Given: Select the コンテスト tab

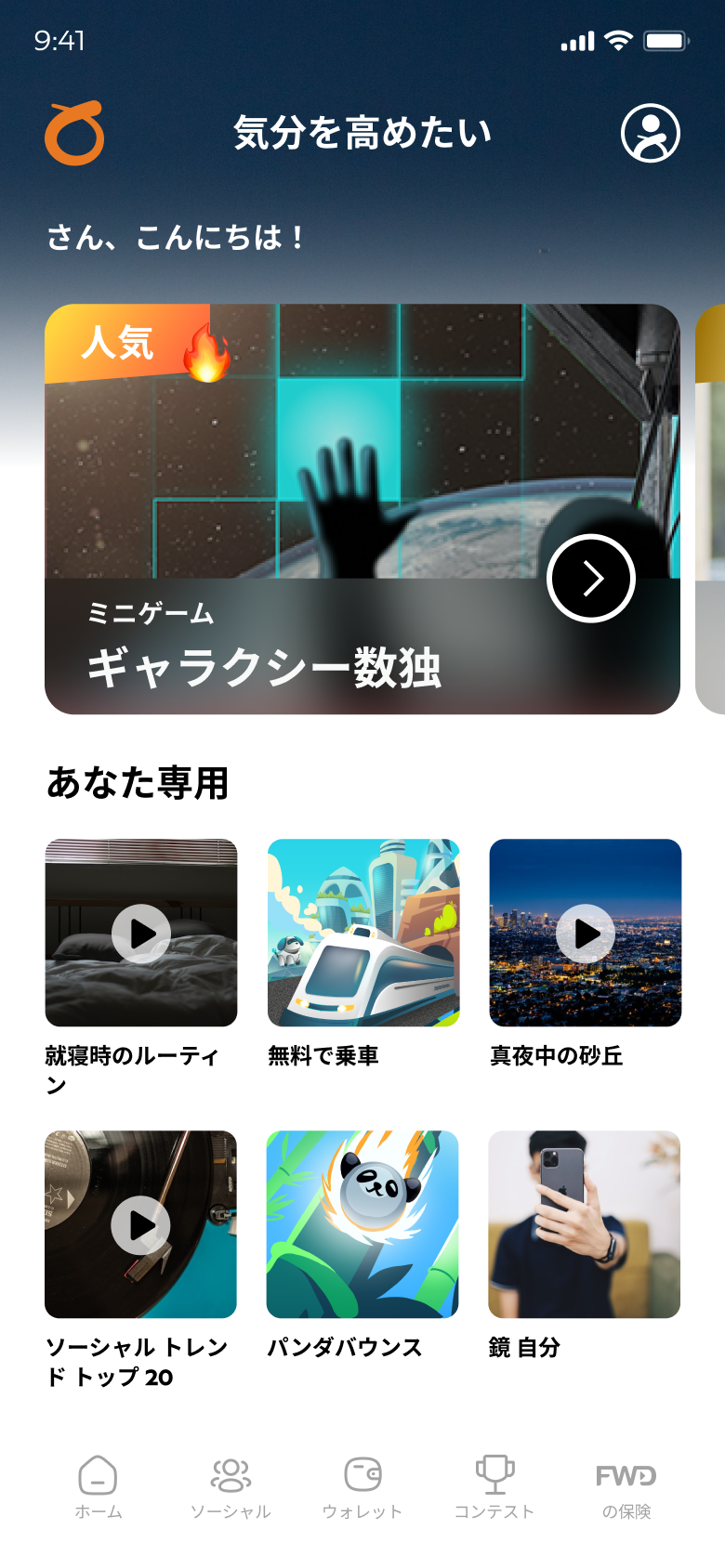Looking at the screenshot, I should click(494, 1486).
